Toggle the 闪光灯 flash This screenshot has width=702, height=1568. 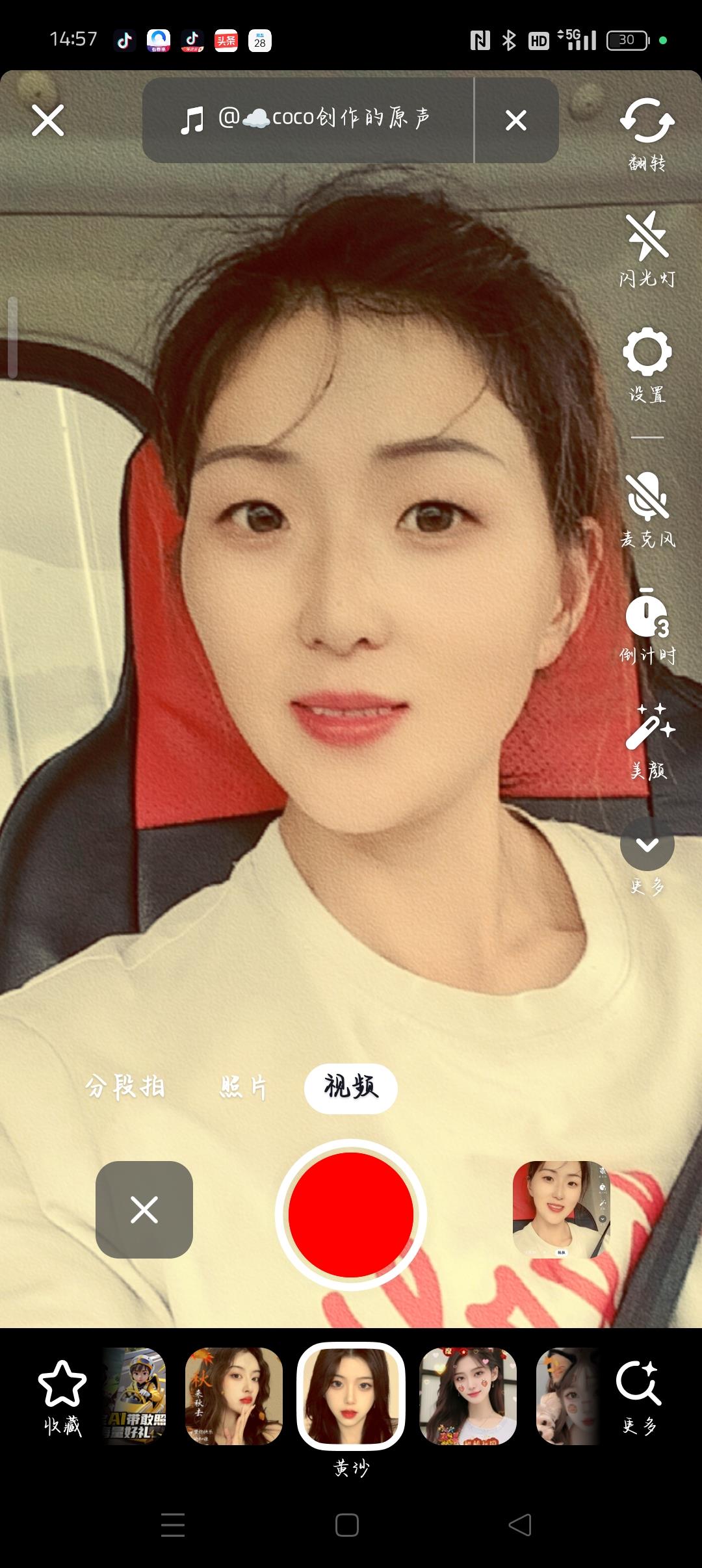click(x=647, y=248)
